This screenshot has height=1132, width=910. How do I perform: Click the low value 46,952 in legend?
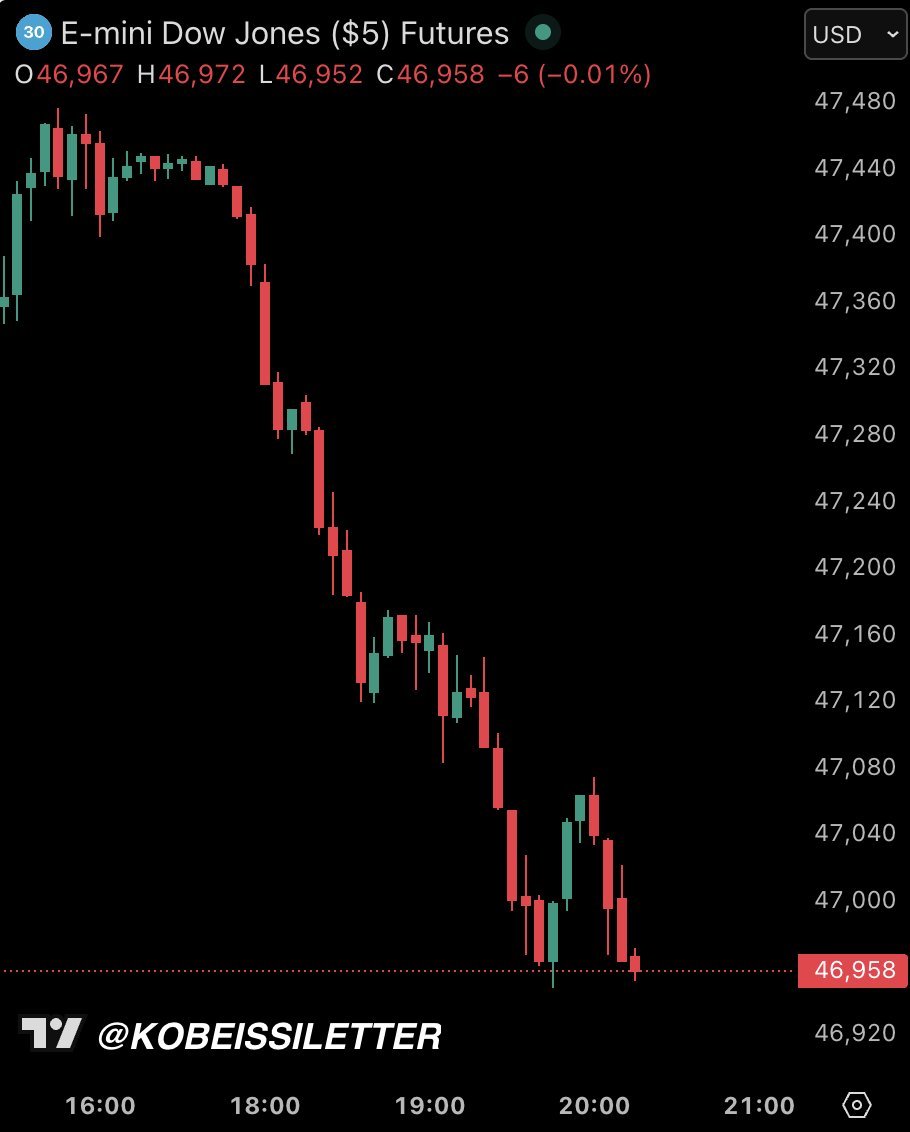pyautogui.click(x=318, y=74)
